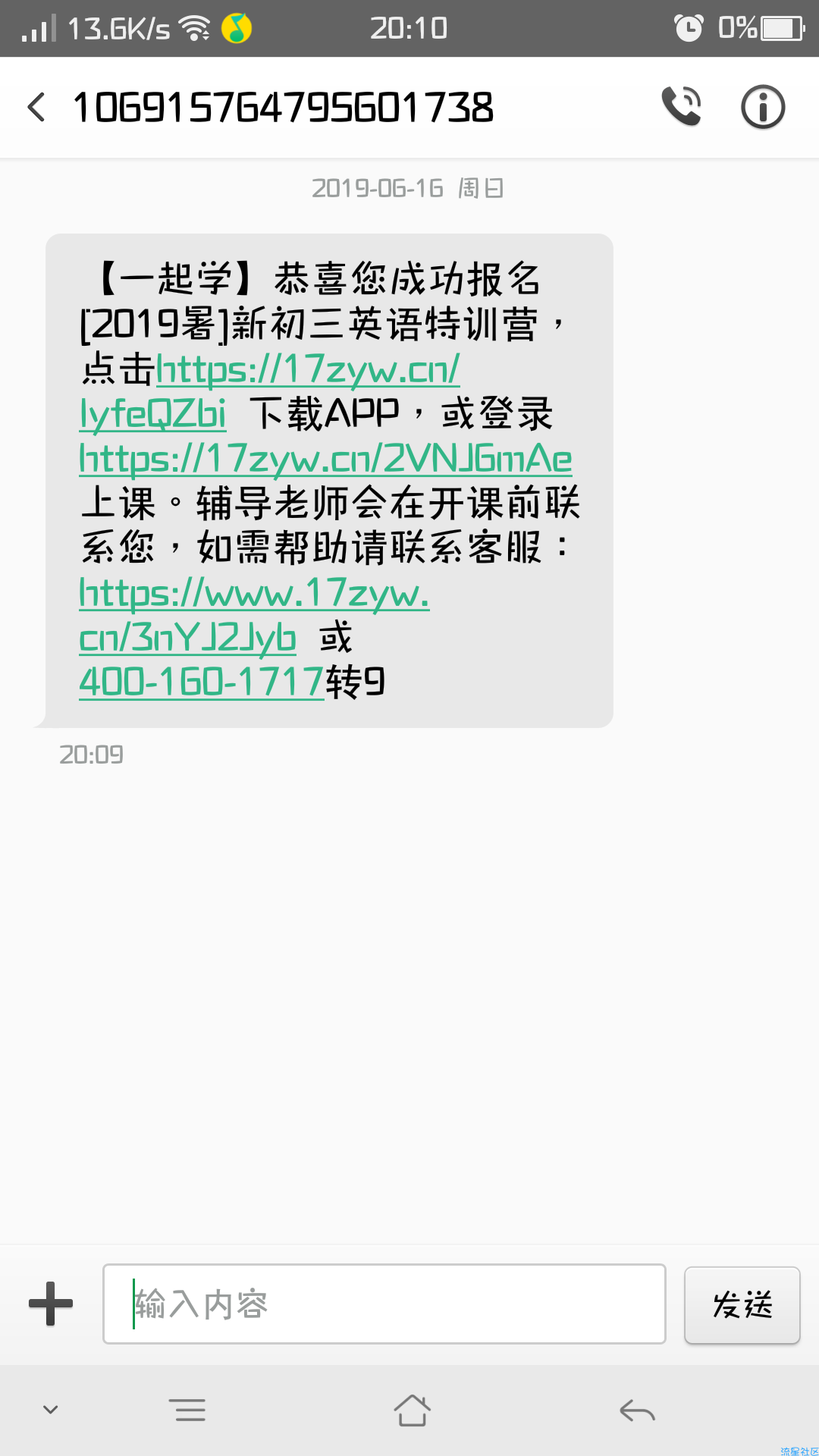This screenshot has height=1456, width=819.
Task: Open contact info icon
Action: click(x=762, y=107)
